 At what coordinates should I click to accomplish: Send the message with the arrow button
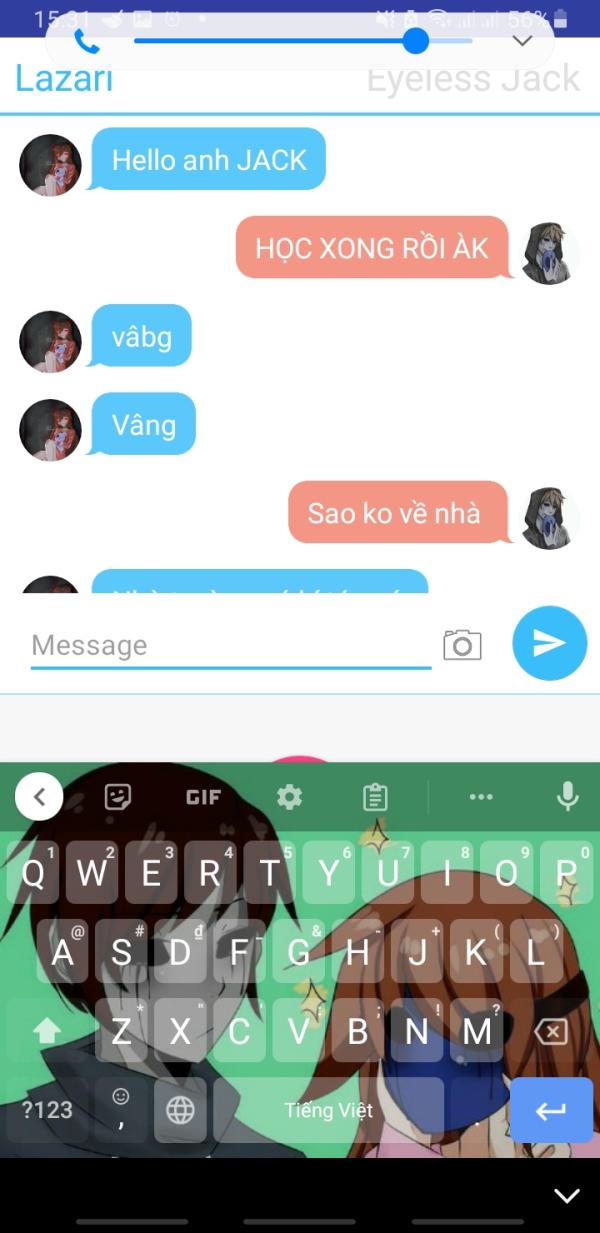tap(549, 643)
